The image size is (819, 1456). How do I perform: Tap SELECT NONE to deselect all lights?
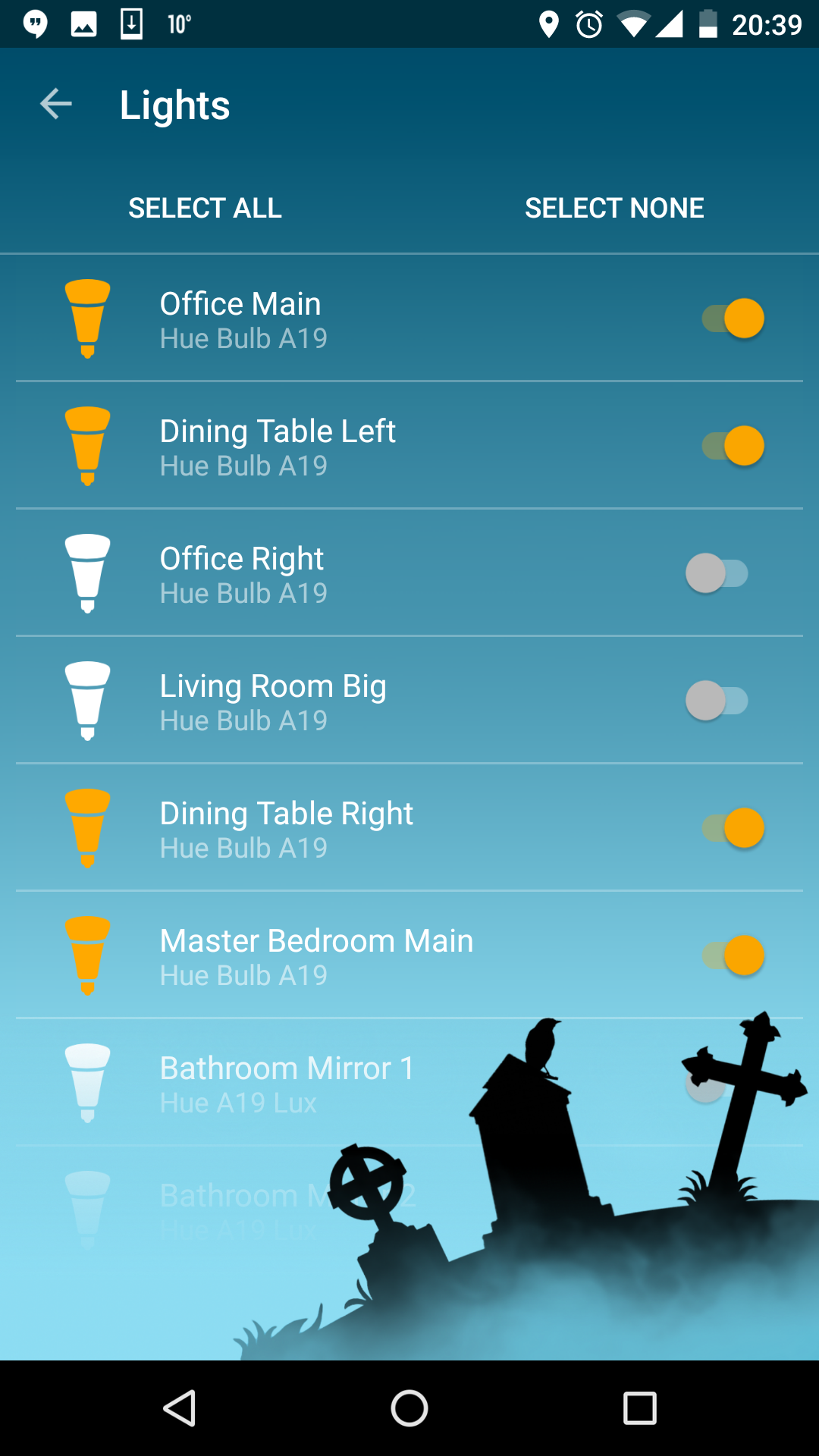[x=614, y=208]
